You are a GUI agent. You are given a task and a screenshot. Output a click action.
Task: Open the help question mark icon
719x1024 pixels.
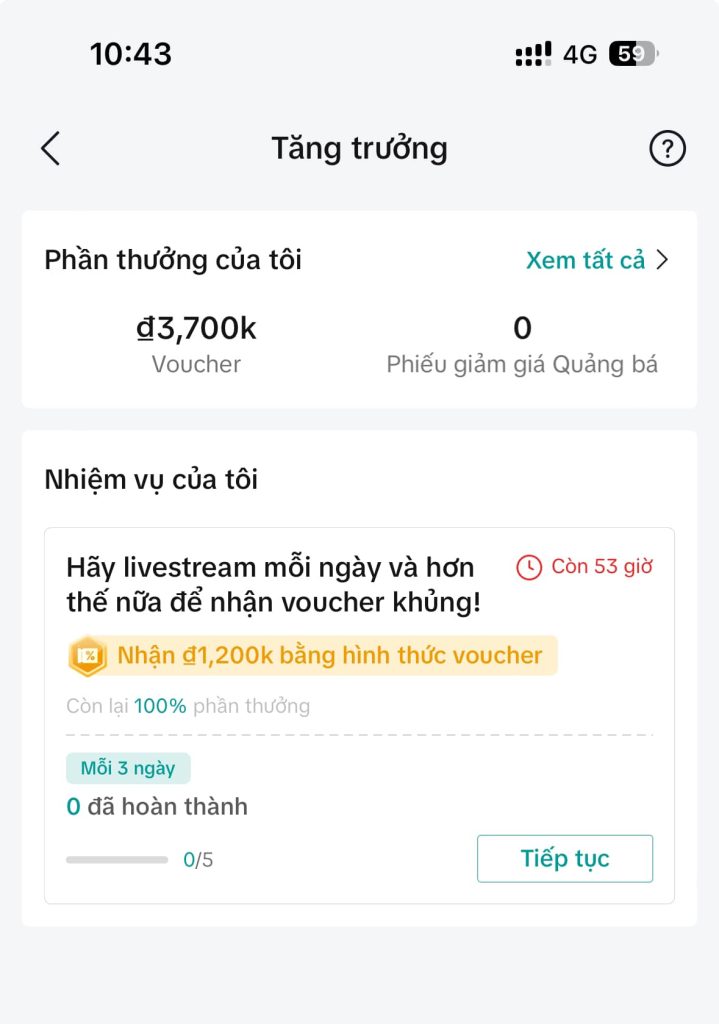pyautogui.click(x=667, y=149)
